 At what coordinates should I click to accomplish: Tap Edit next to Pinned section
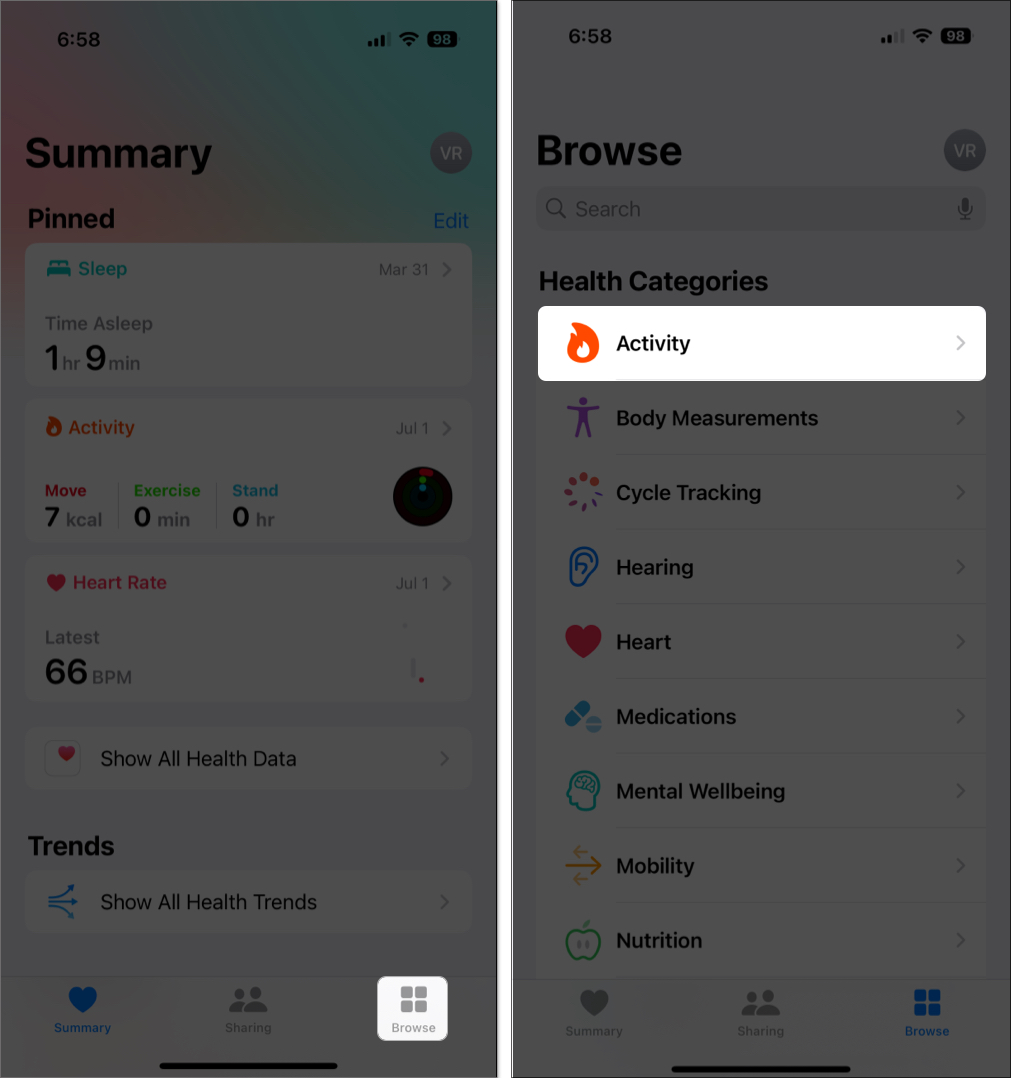click(451, 221)
